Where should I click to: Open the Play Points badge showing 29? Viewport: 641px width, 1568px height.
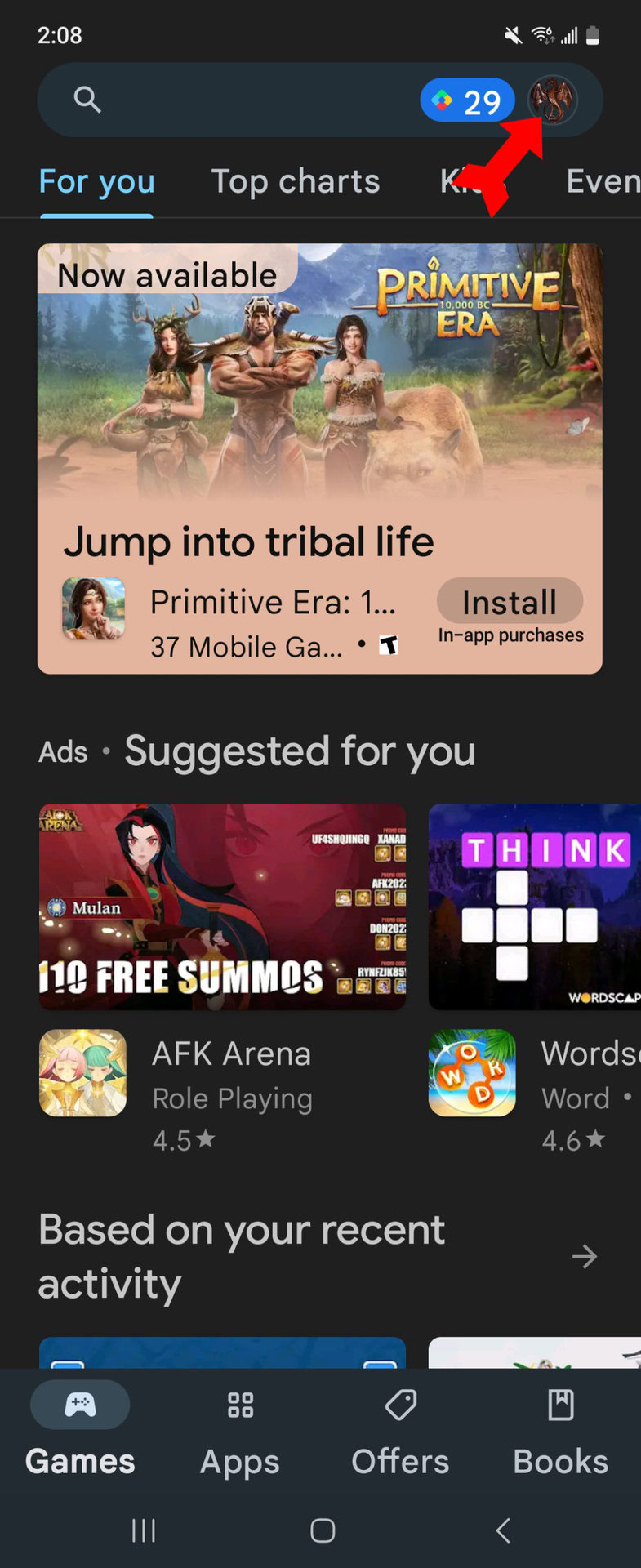click(467, 101)
